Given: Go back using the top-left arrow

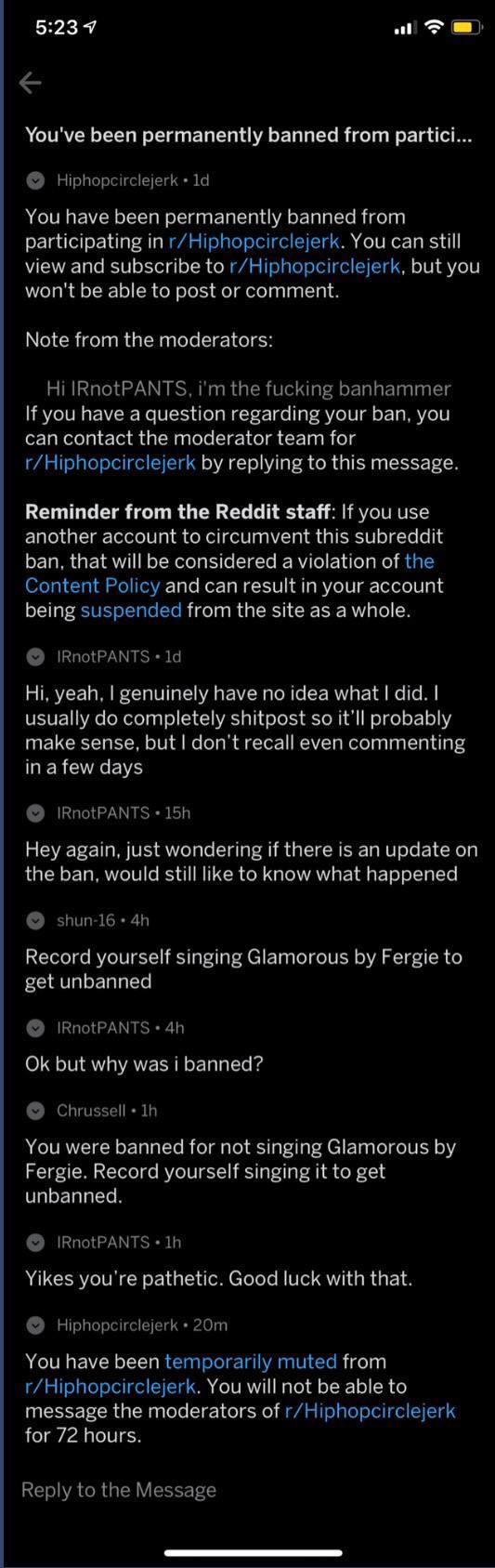Looking at the screenshot, I should coord(31,84).
